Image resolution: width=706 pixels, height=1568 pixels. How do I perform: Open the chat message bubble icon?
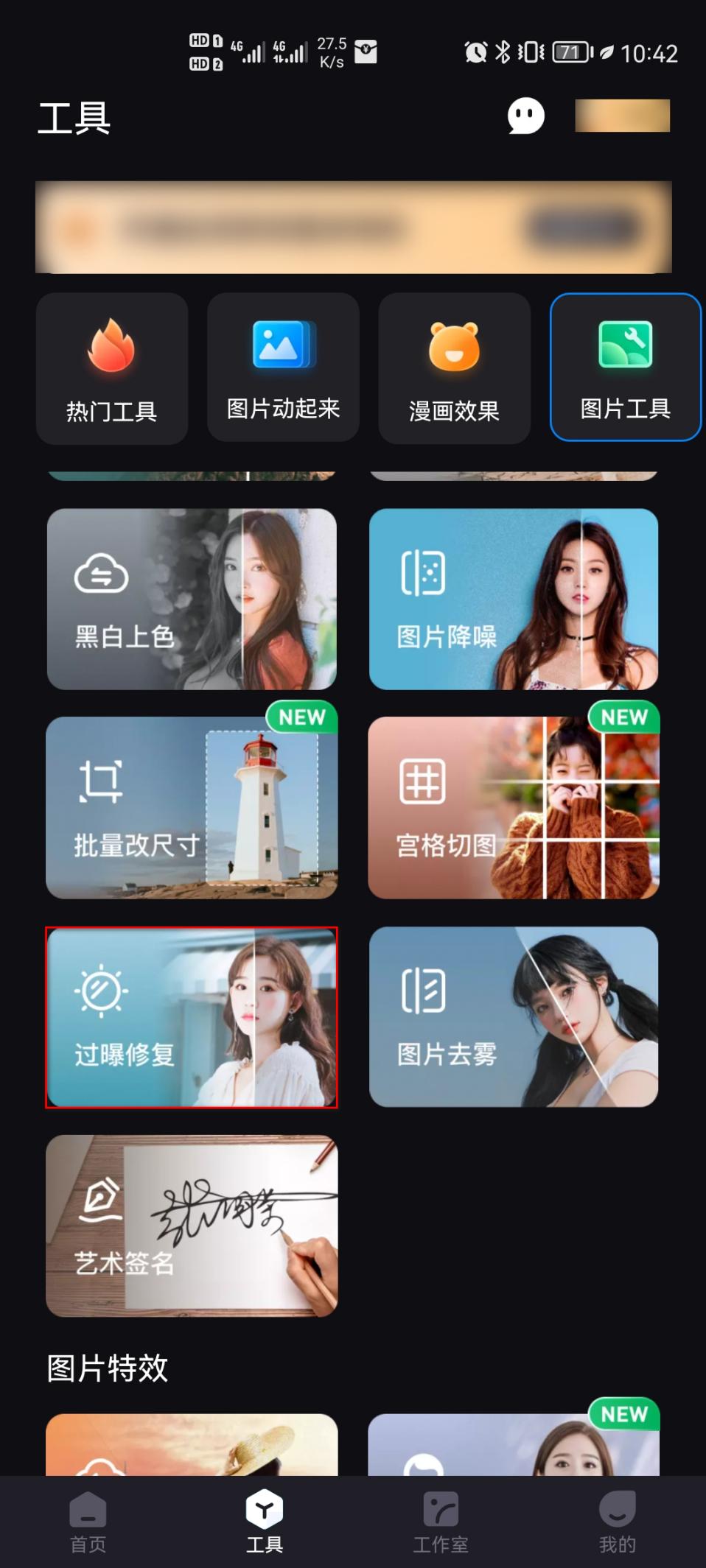coord(525,116)
